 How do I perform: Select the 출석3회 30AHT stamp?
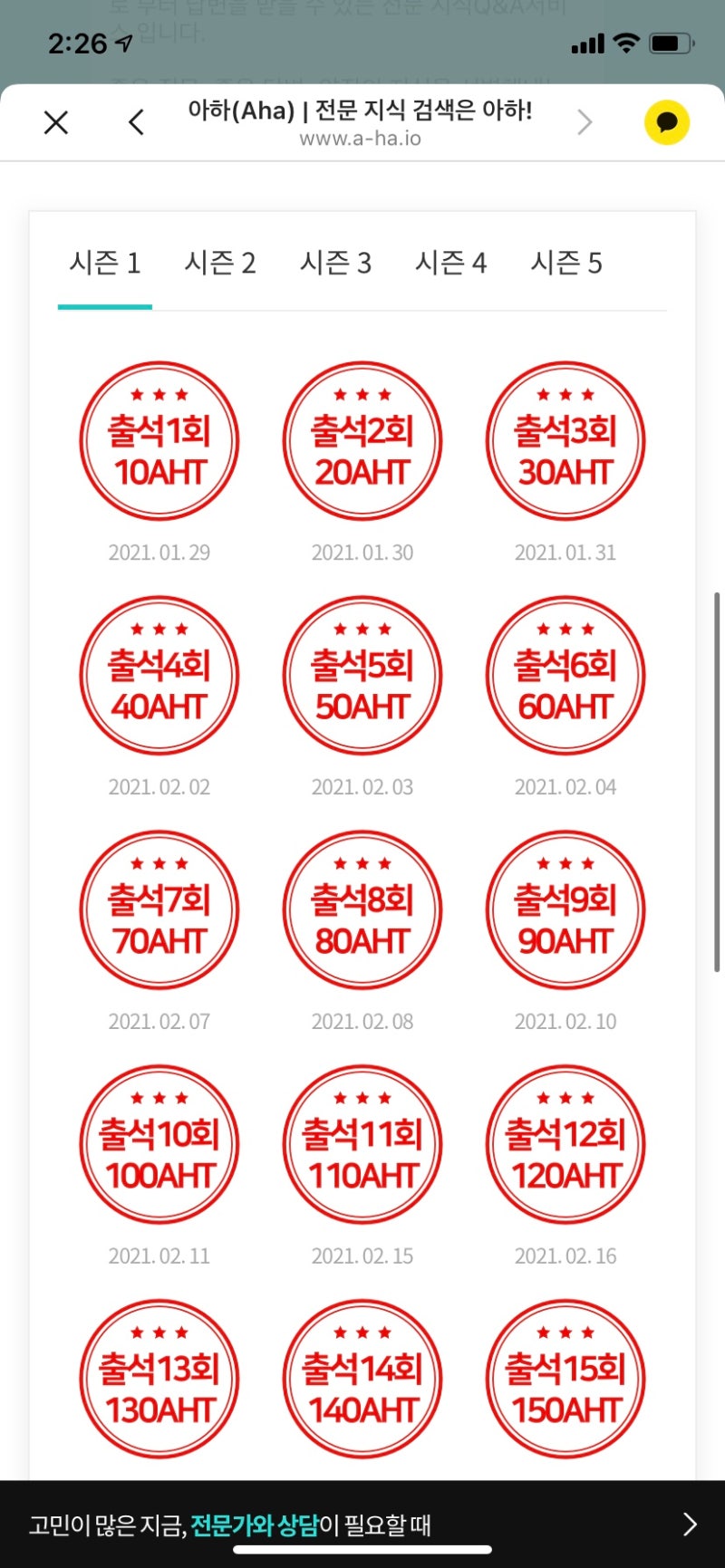coord(565,441)
